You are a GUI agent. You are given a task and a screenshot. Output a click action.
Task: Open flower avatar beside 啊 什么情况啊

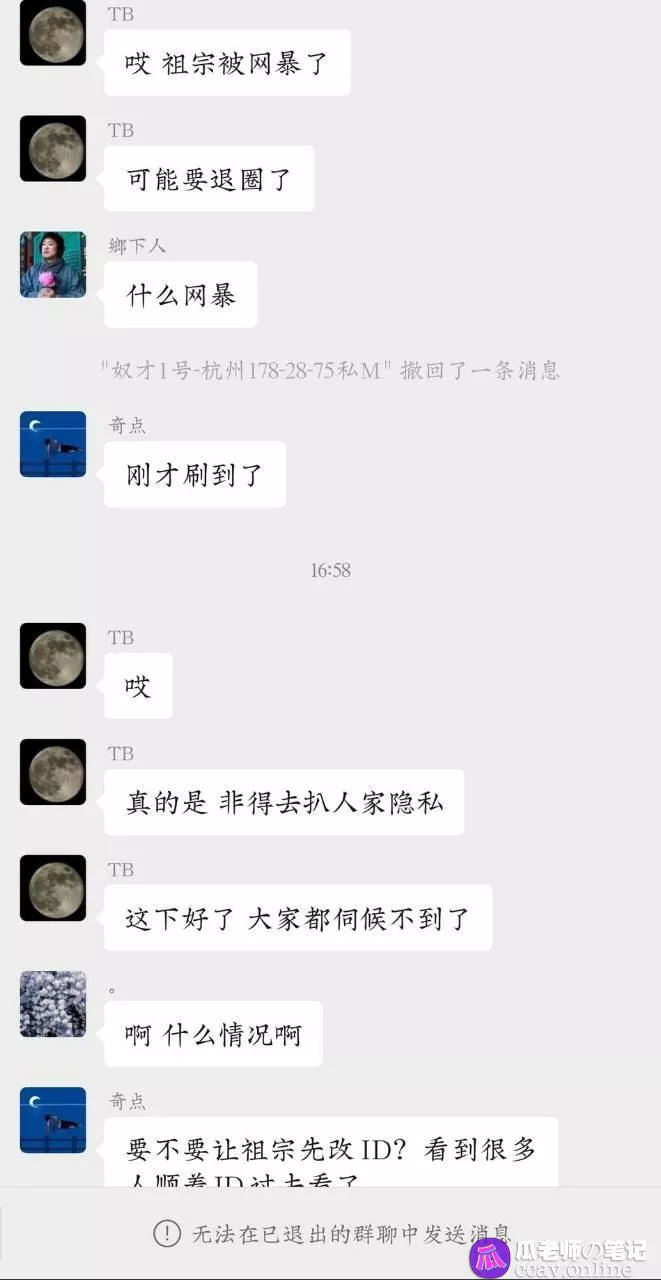click(53, 1004)
